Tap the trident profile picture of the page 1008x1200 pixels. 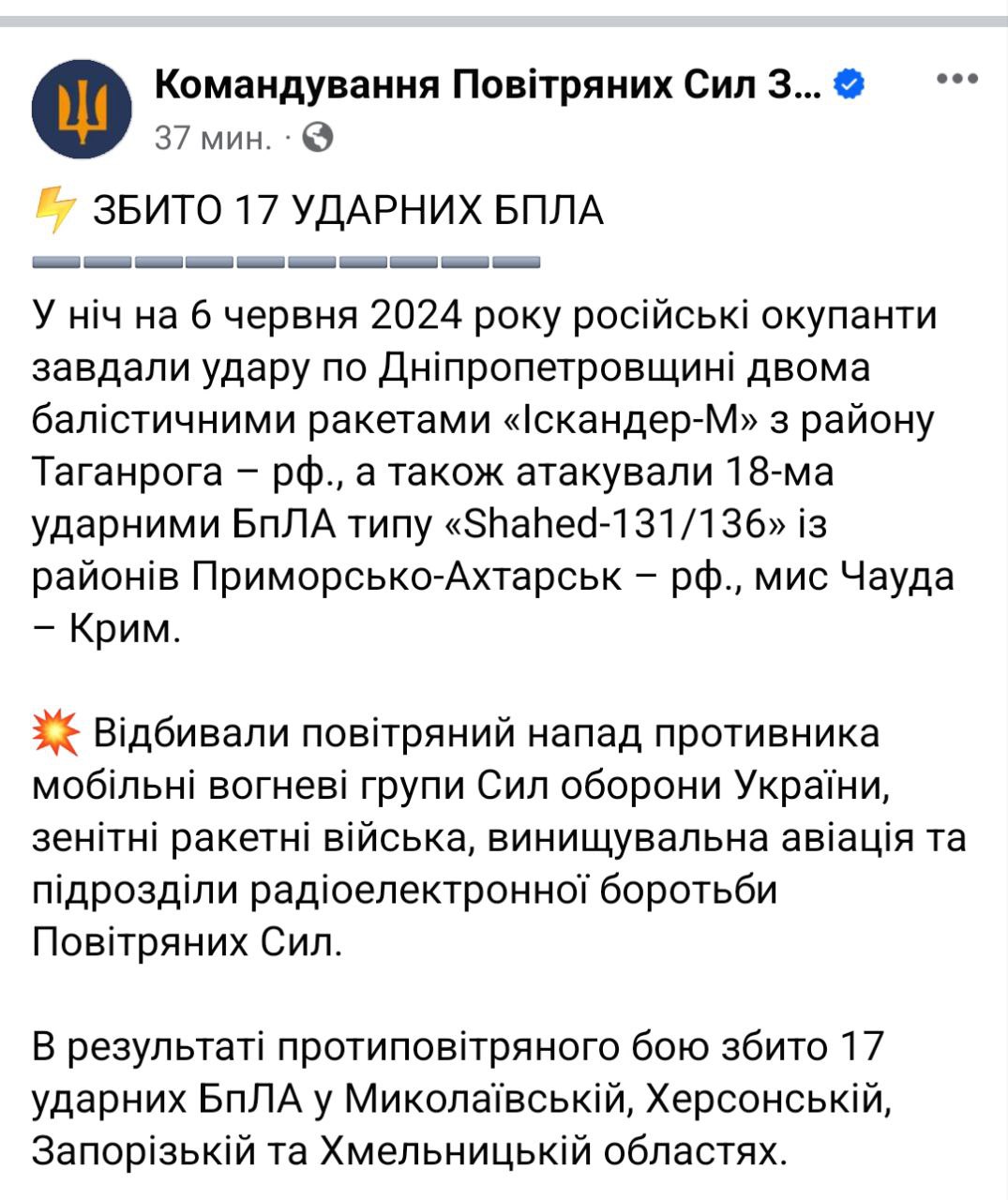coord(82,110)
